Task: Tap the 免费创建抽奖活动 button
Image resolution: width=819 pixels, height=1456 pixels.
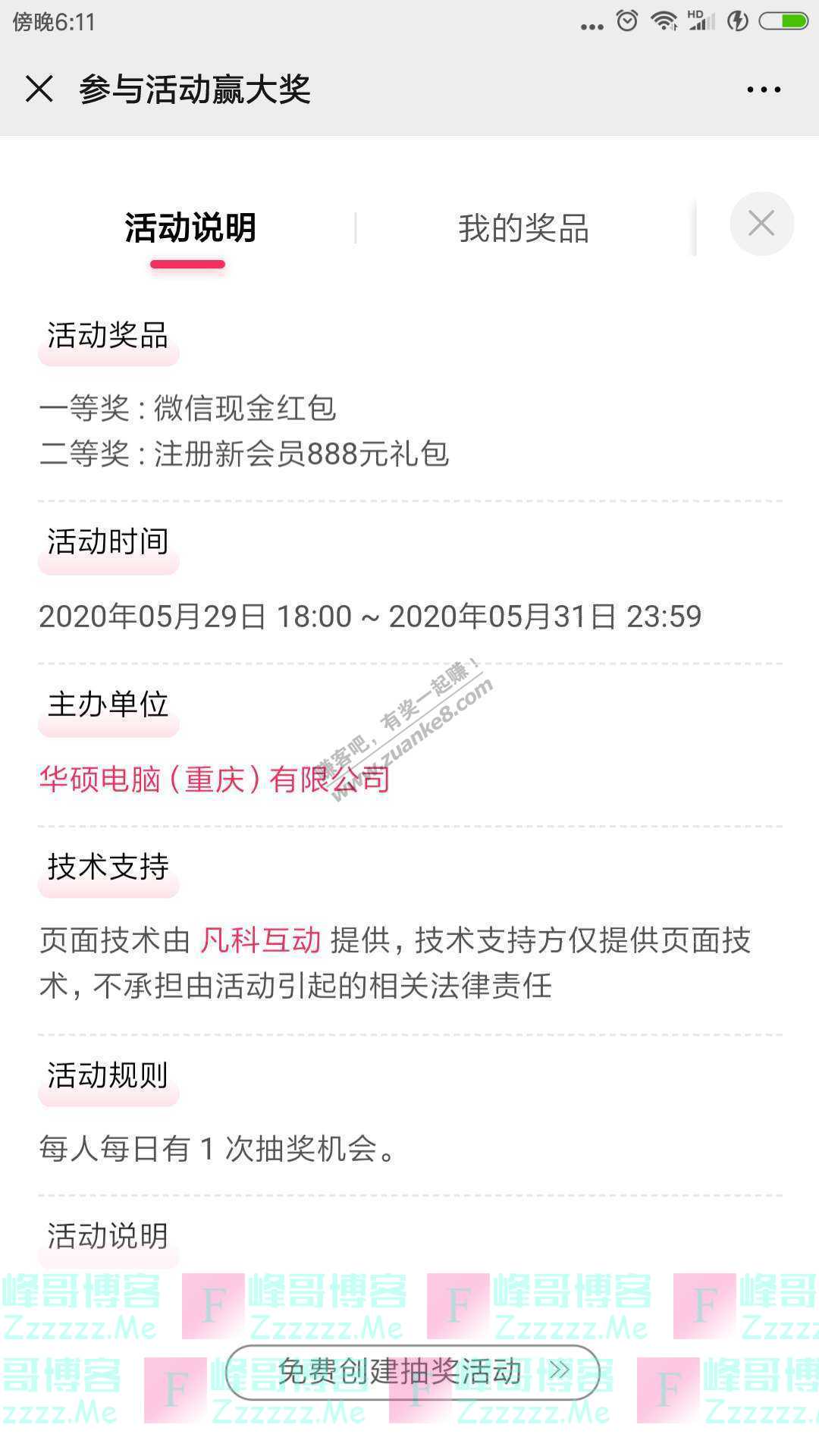Action: tap(413, 1372)
